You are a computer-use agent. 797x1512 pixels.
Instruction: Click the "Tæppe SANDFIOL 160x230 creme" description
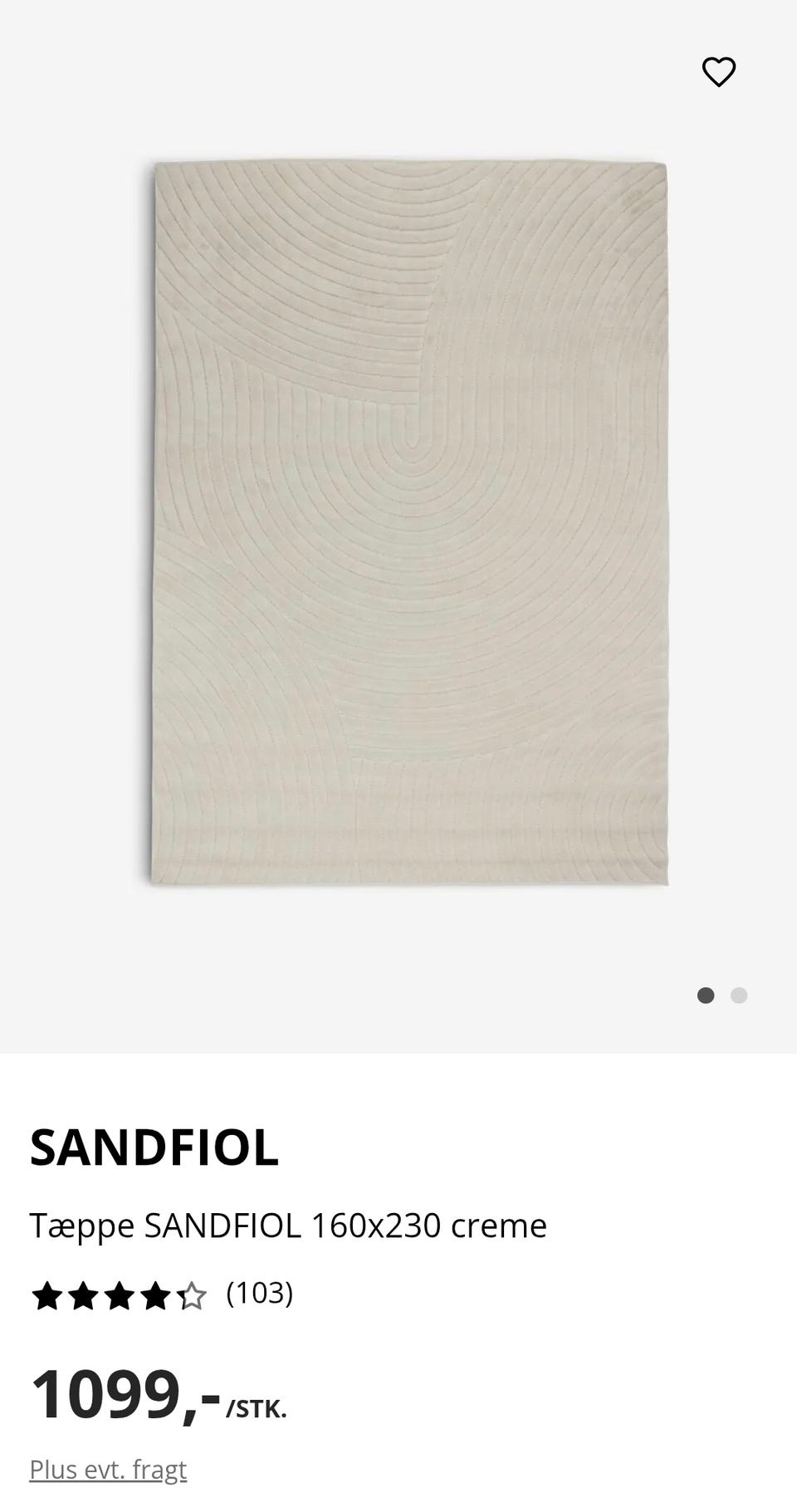pos(289,1224)
